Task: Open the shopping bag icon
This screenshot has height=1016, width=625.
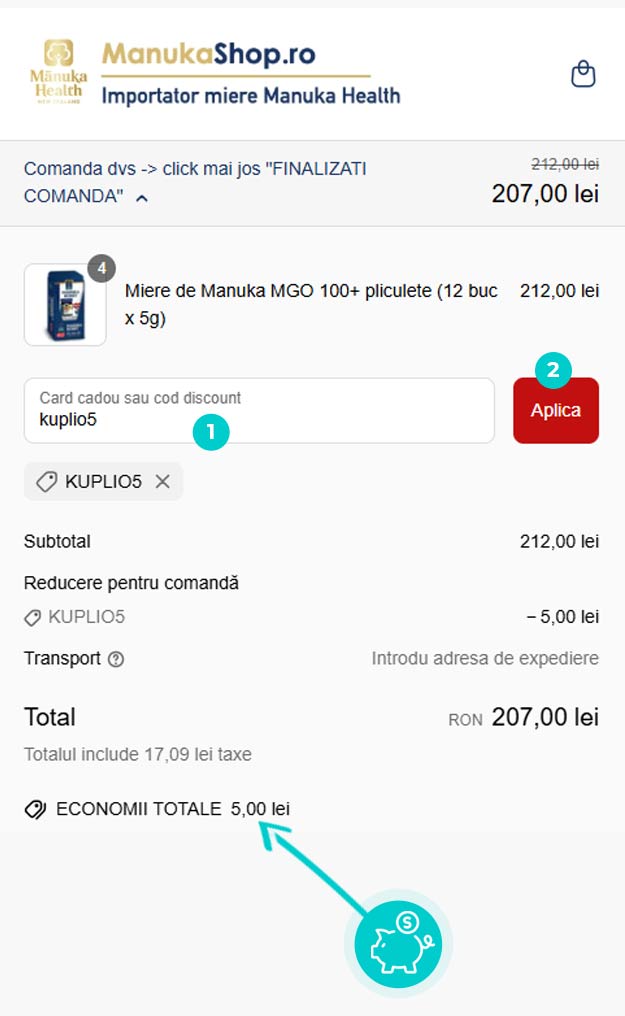Action: click(583, 74)
